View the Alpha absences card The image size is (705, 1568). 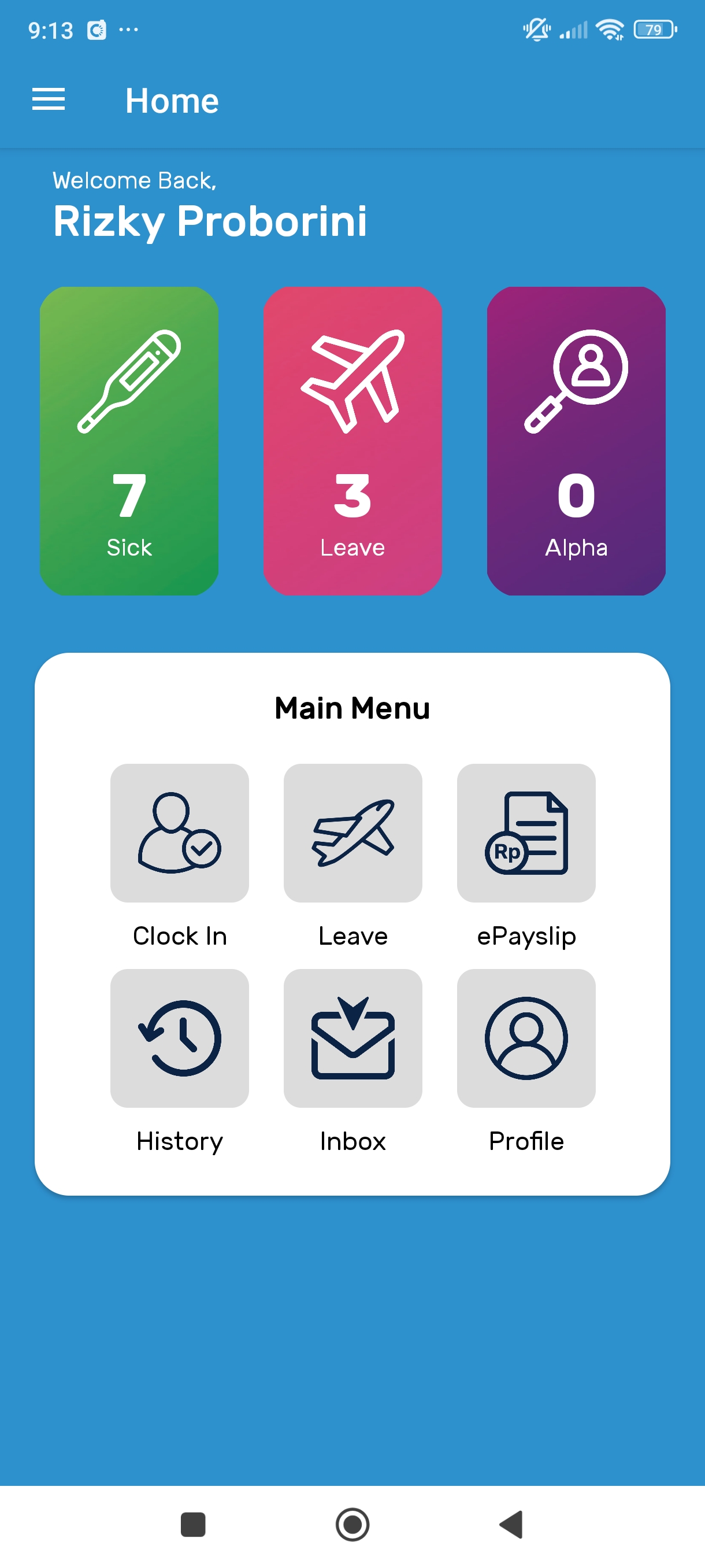(x=576, y=441)
